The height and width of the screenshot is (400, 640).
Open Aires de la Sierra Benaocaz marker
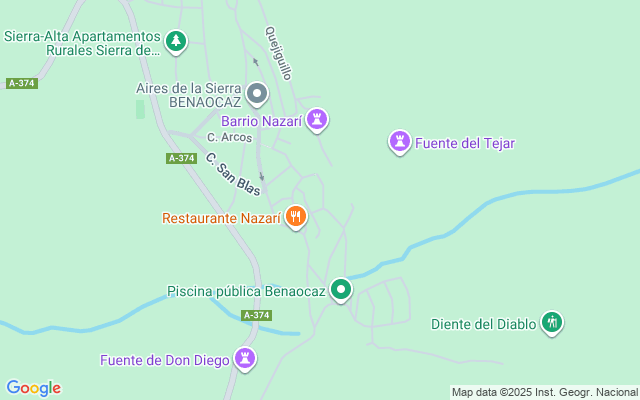coord(257,95)
